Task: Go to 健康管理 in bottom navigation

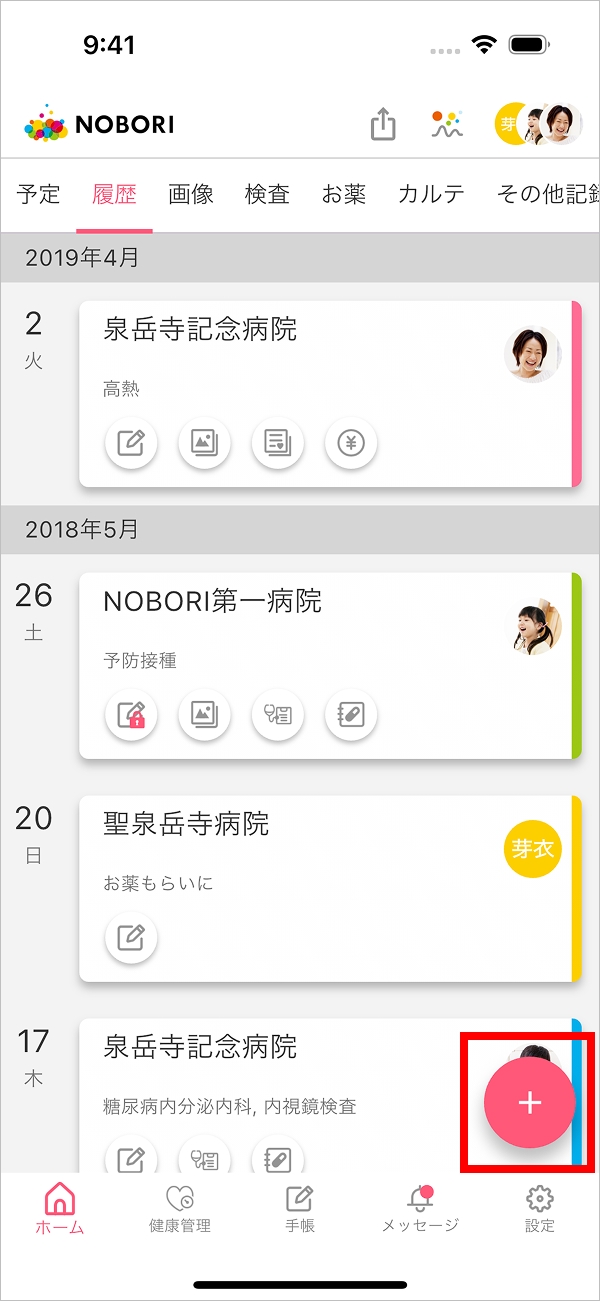Action: coord(180,1208)
